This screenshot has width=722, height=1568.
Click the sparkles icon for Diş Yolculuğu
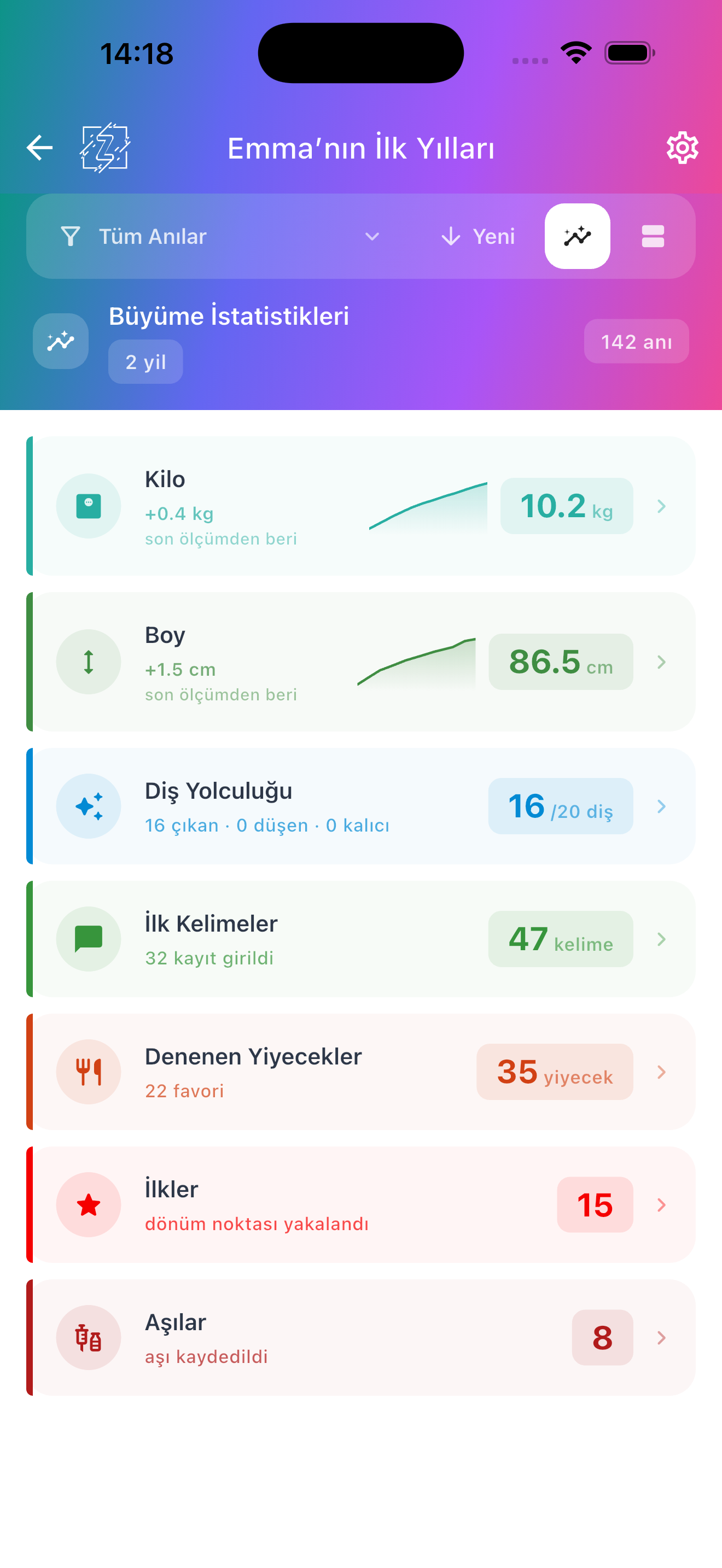pyautogui.click(x=88, y=805)
